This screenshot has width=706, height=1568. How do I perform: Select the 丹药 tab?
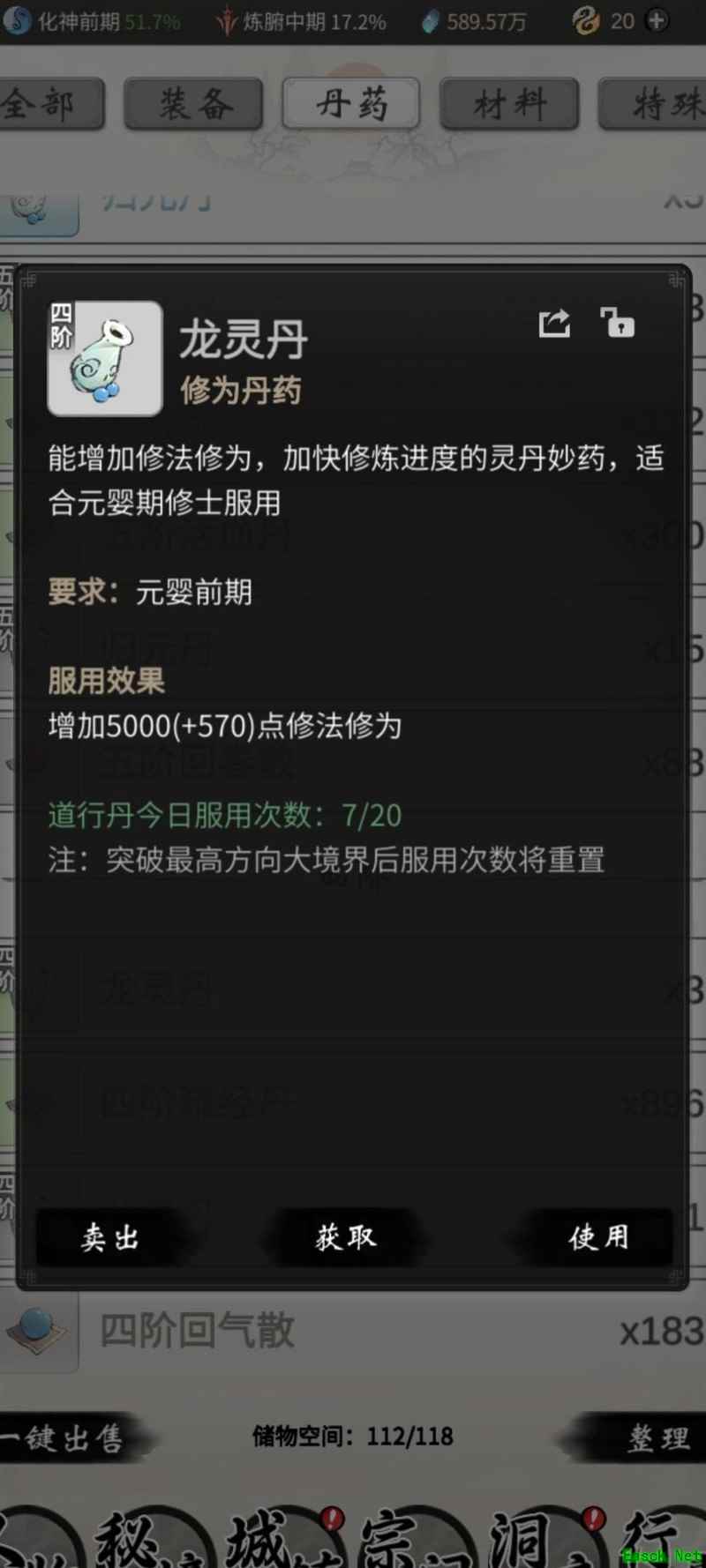click(351, 104)
